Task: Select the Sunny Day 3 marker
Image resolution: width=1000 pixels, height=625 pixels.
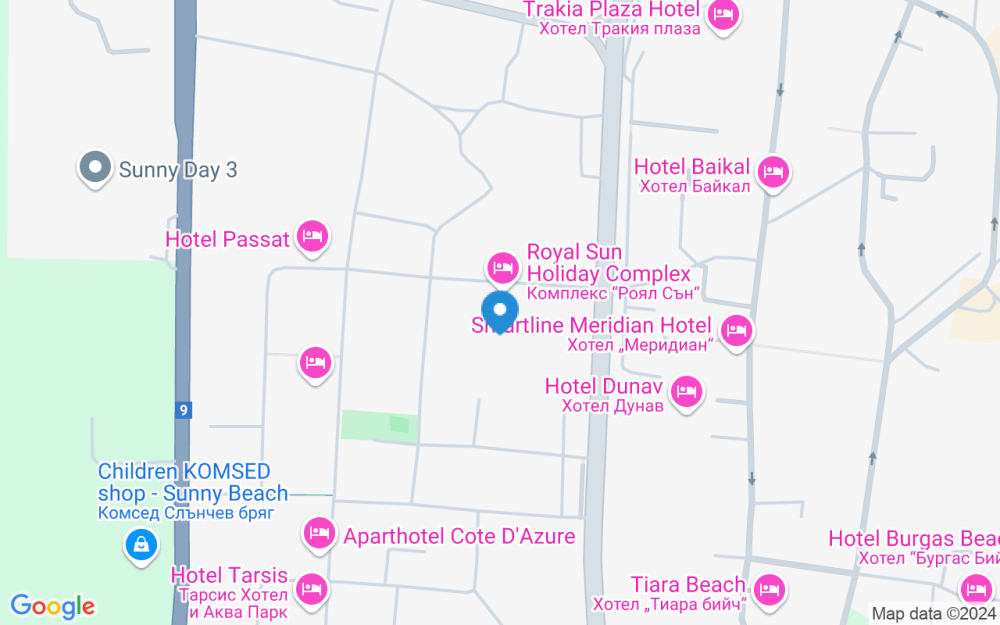Action: pos(95,168)
